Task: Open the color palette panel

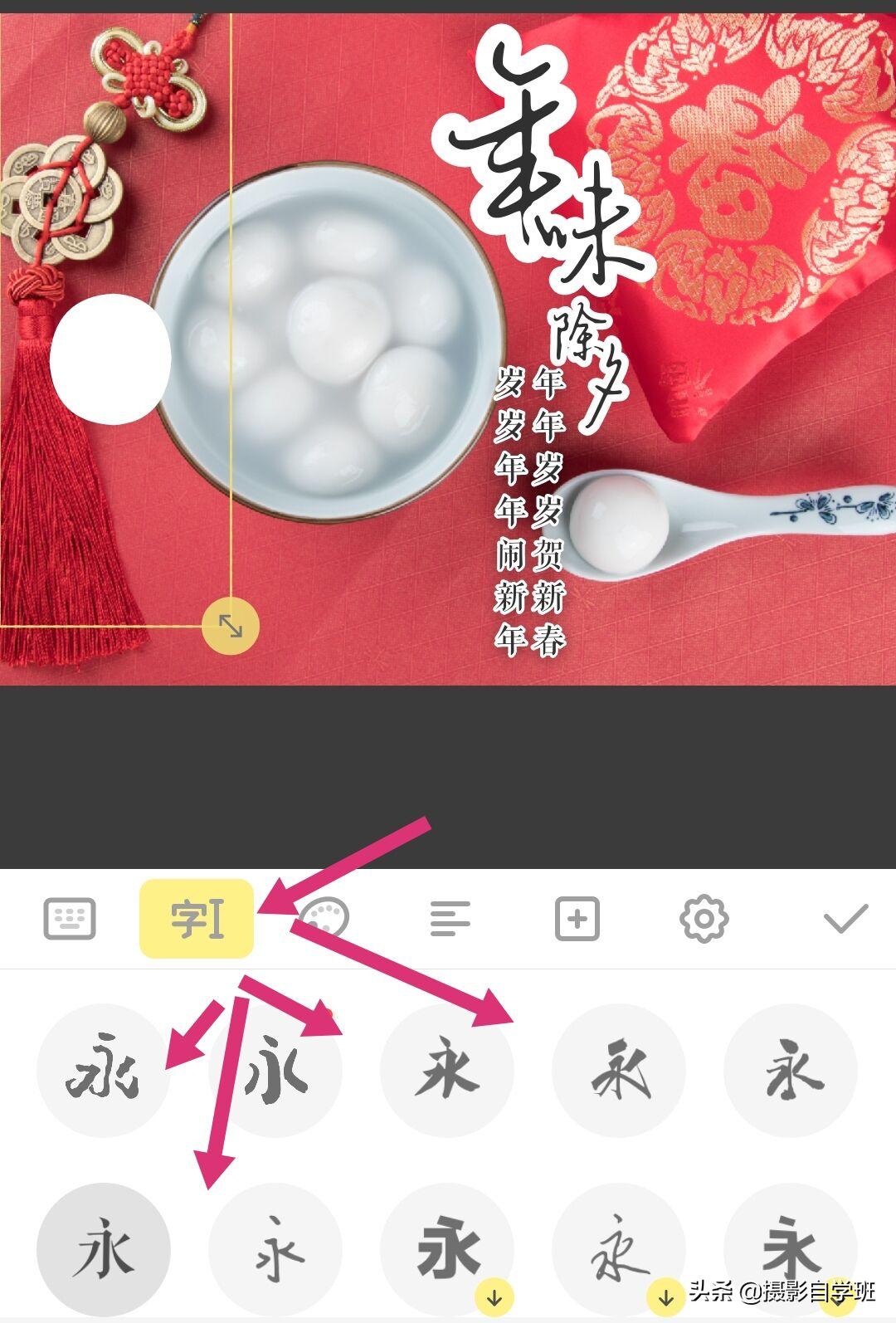Action: tap(324, 919)
